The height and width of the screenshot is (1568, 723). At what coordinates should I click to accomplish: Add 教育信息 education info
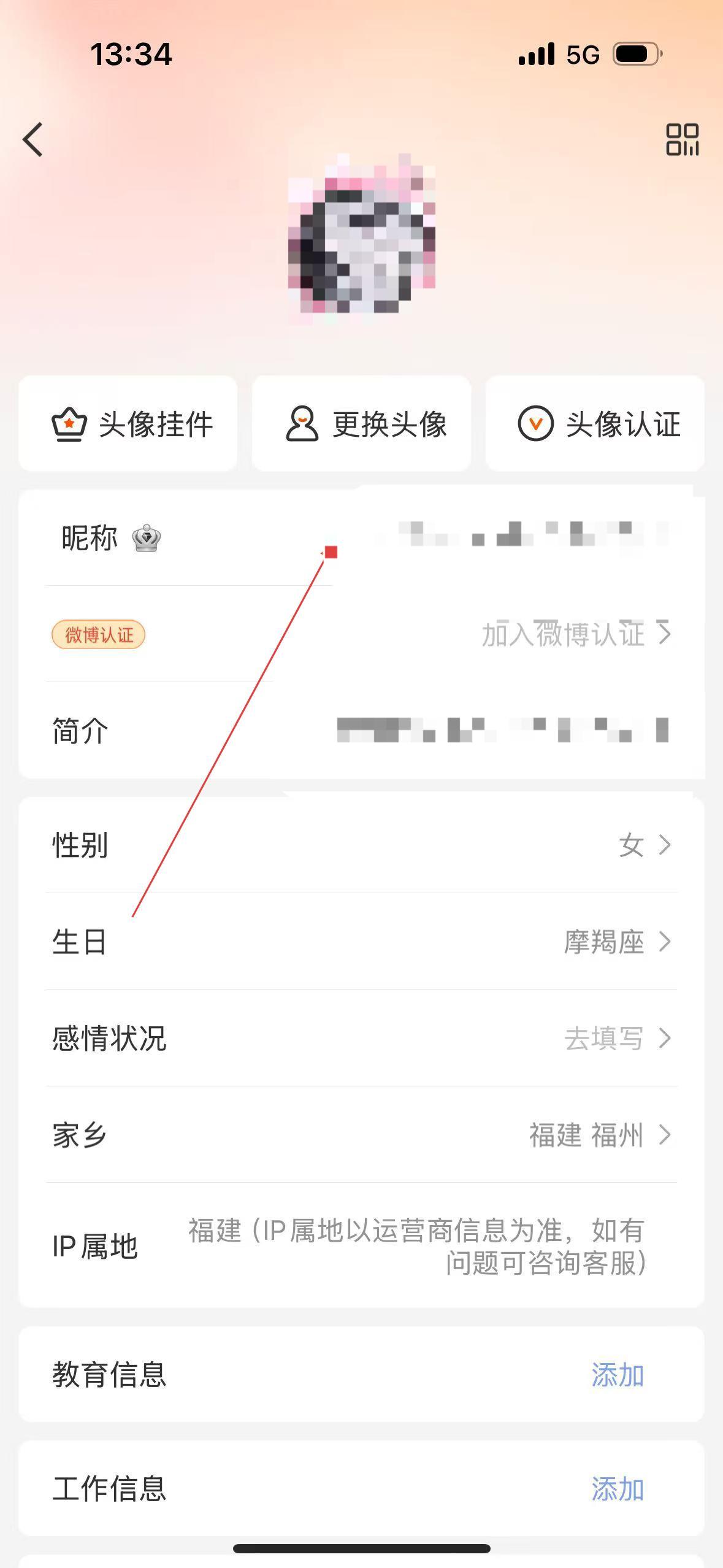(617, 1375)
